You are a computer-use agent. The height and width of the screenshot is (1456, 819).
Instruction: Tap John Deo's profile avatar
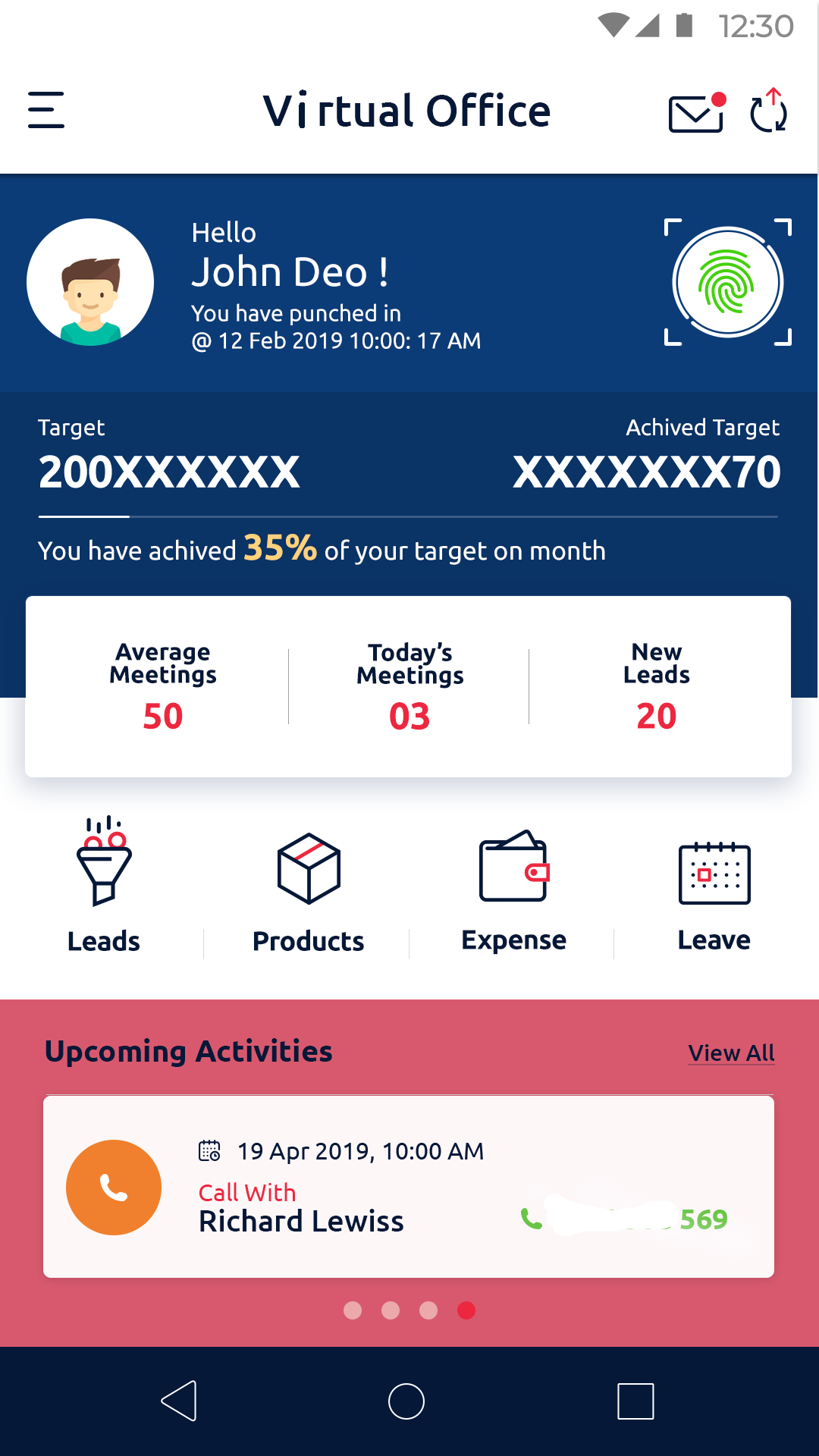pyautogui.click(x=89, y=281)
